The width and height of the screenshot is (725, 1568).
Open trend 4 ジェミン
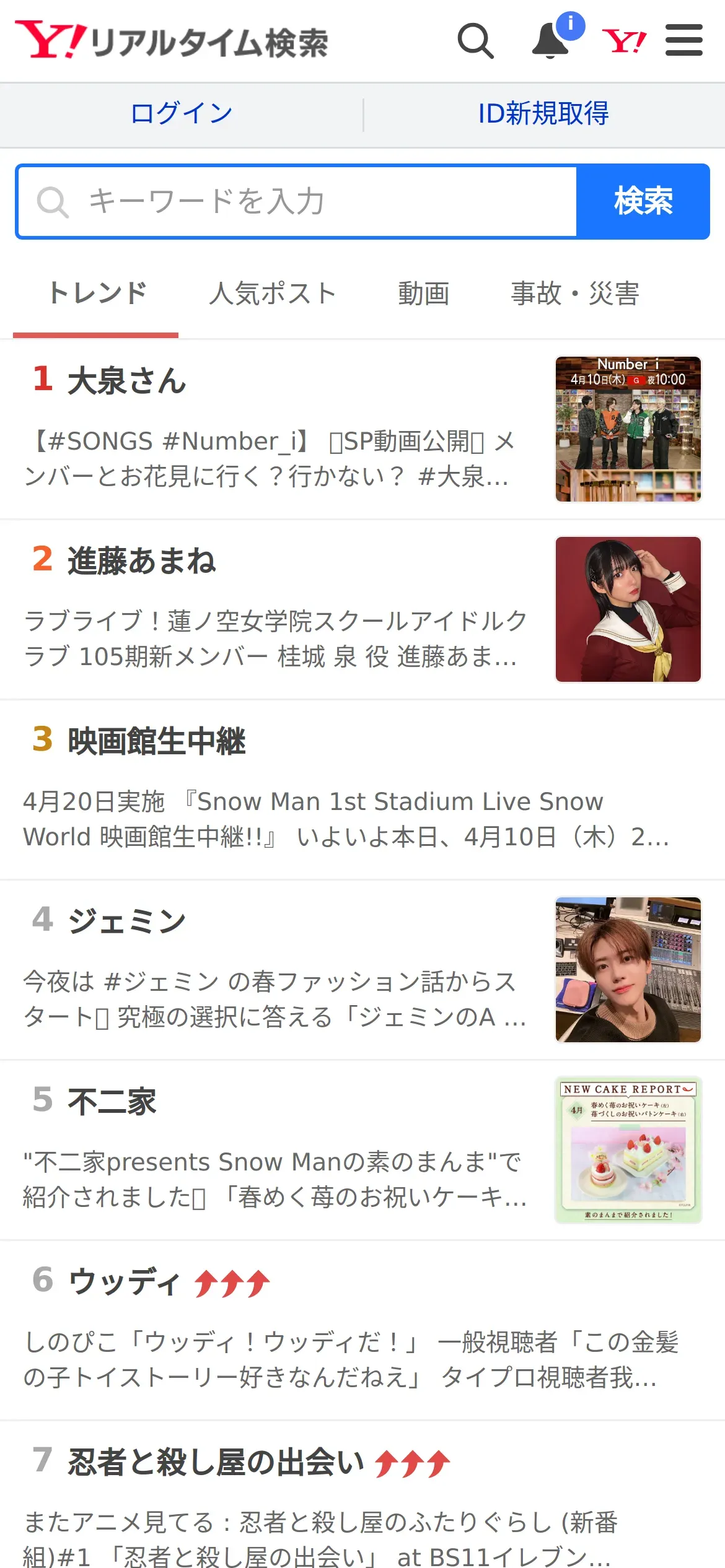[362, 970]
